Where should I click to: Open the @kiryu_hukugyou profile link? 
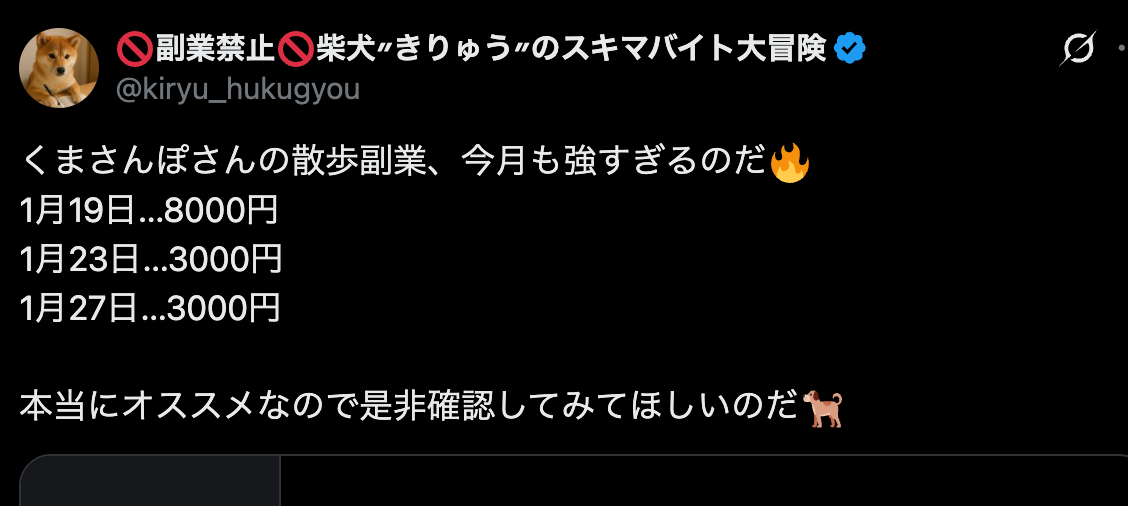(238, 90)
